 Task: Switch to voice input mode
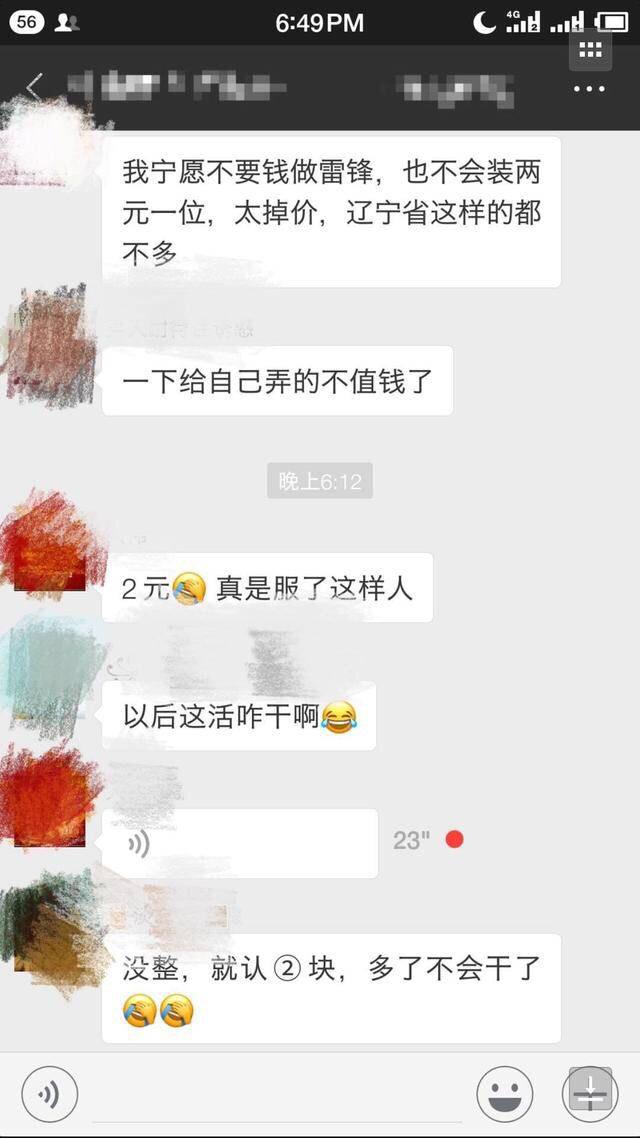click(x=50, y=1094)
